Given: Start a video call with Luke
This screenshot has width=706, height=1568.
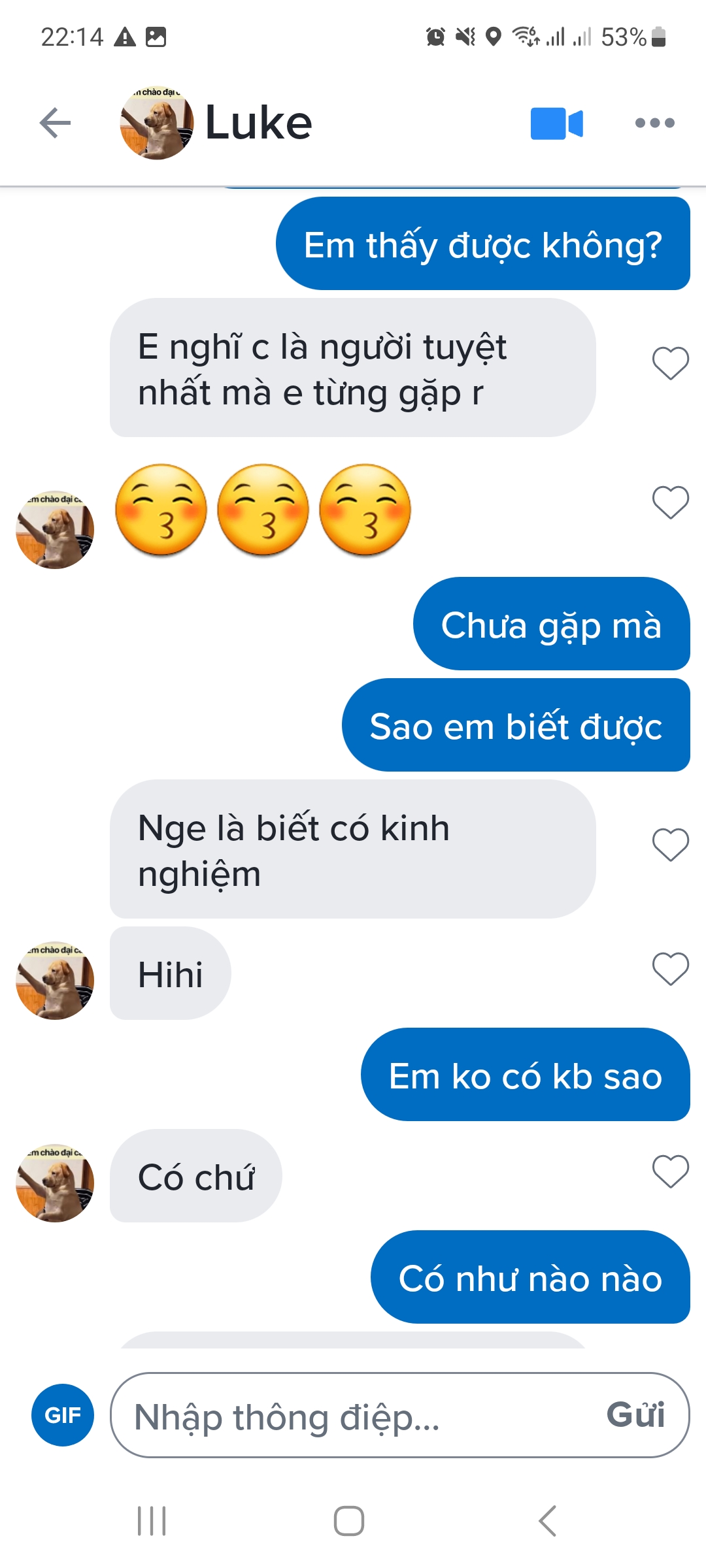Looking at the screenshot, I should coord(556,123).
